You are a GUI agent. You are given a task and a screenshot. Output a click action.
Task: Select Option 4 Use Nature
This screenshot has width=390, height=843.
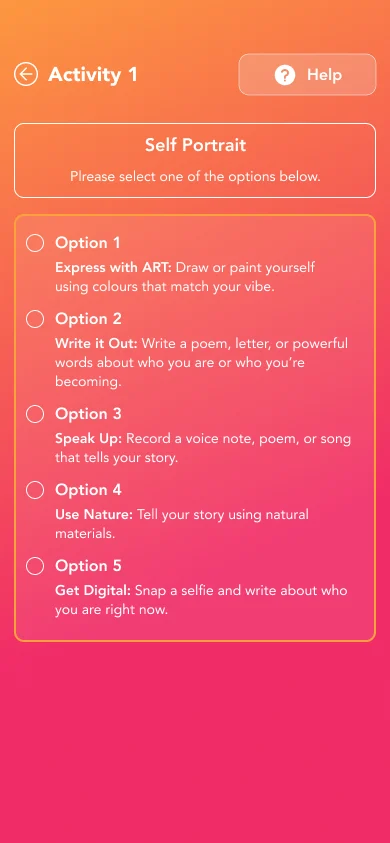pyautogui.click(x=35, y=490)
